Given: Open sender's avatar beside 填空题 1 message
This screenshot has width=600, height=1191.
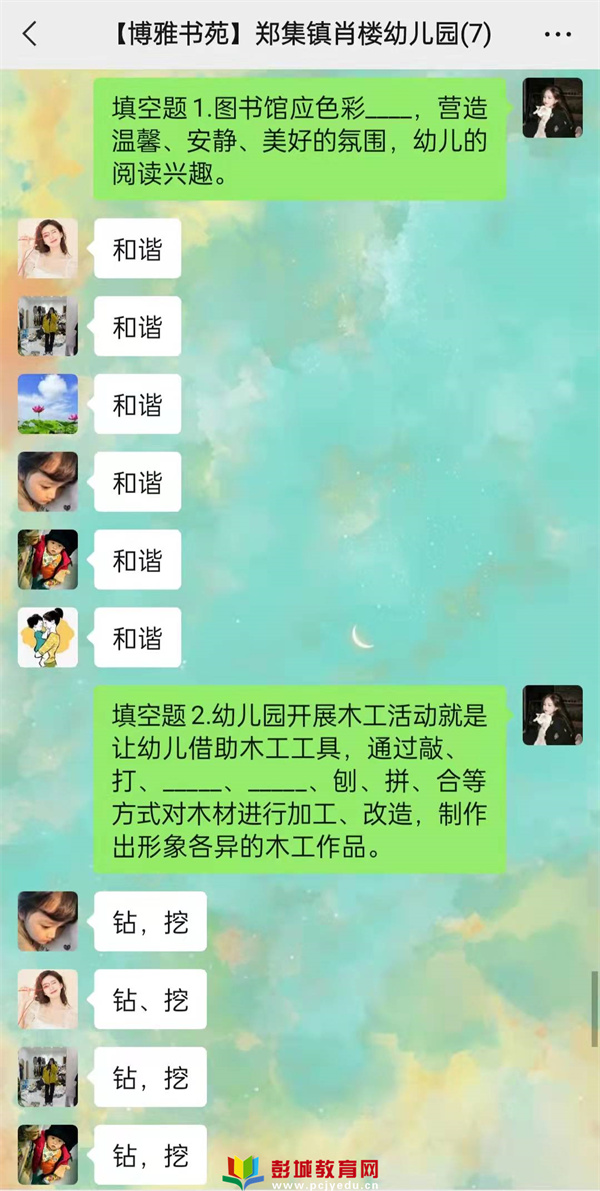Looking at the screenshot, I should pos(552,108).
